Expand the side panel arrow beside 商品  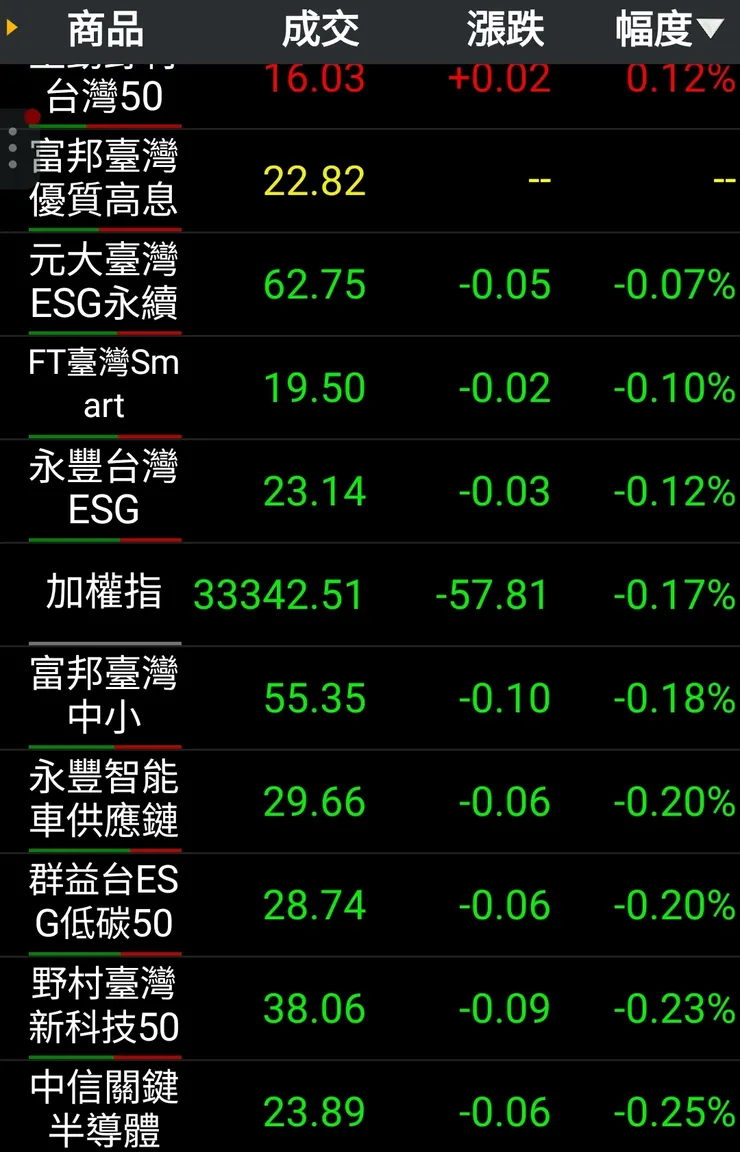coord(12,28)
